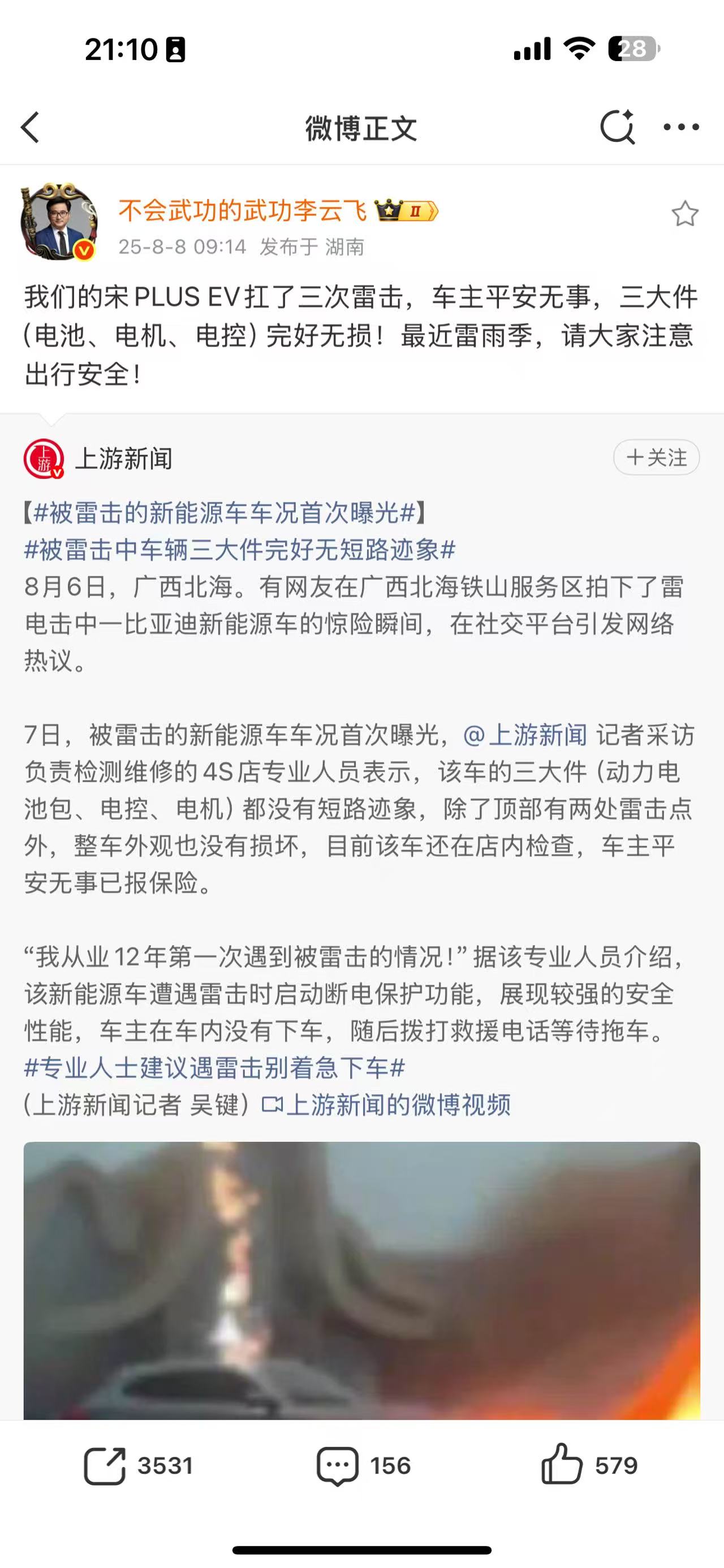Open the username 不会武功的武功李云飞
This screenshot has height=1568, width=724.
[x=242, y=211]
